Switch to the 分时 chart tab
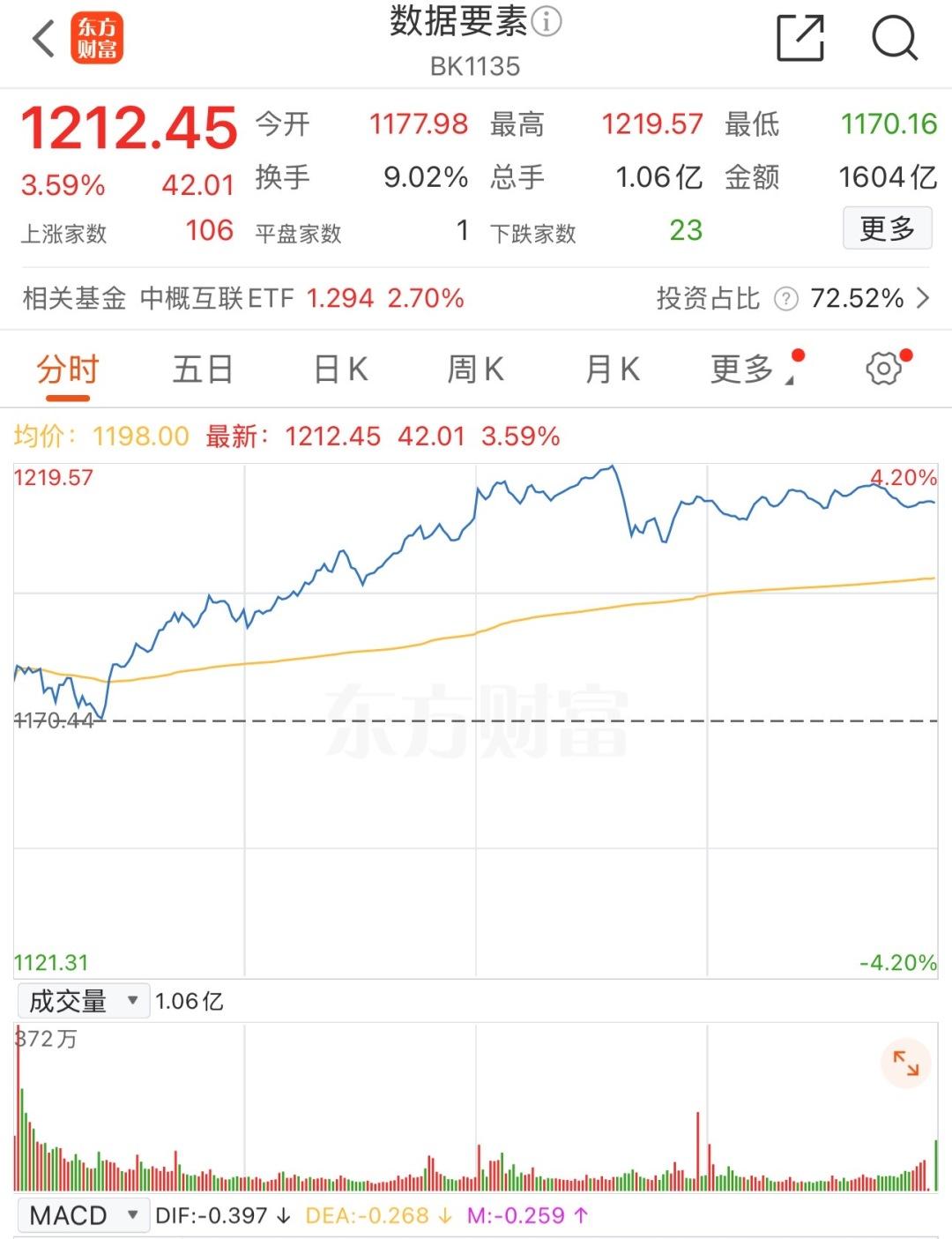 [67, 369]
